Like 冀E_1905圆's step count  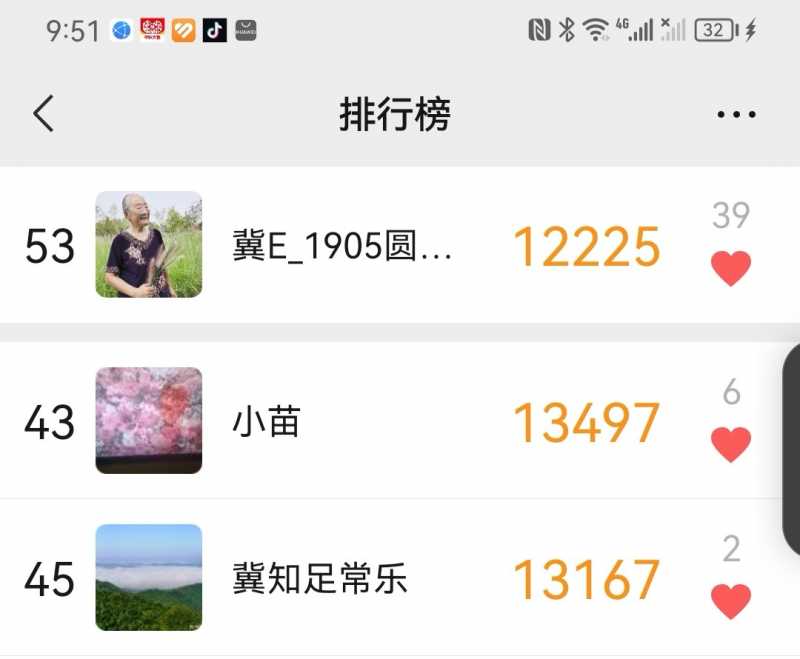730,268
